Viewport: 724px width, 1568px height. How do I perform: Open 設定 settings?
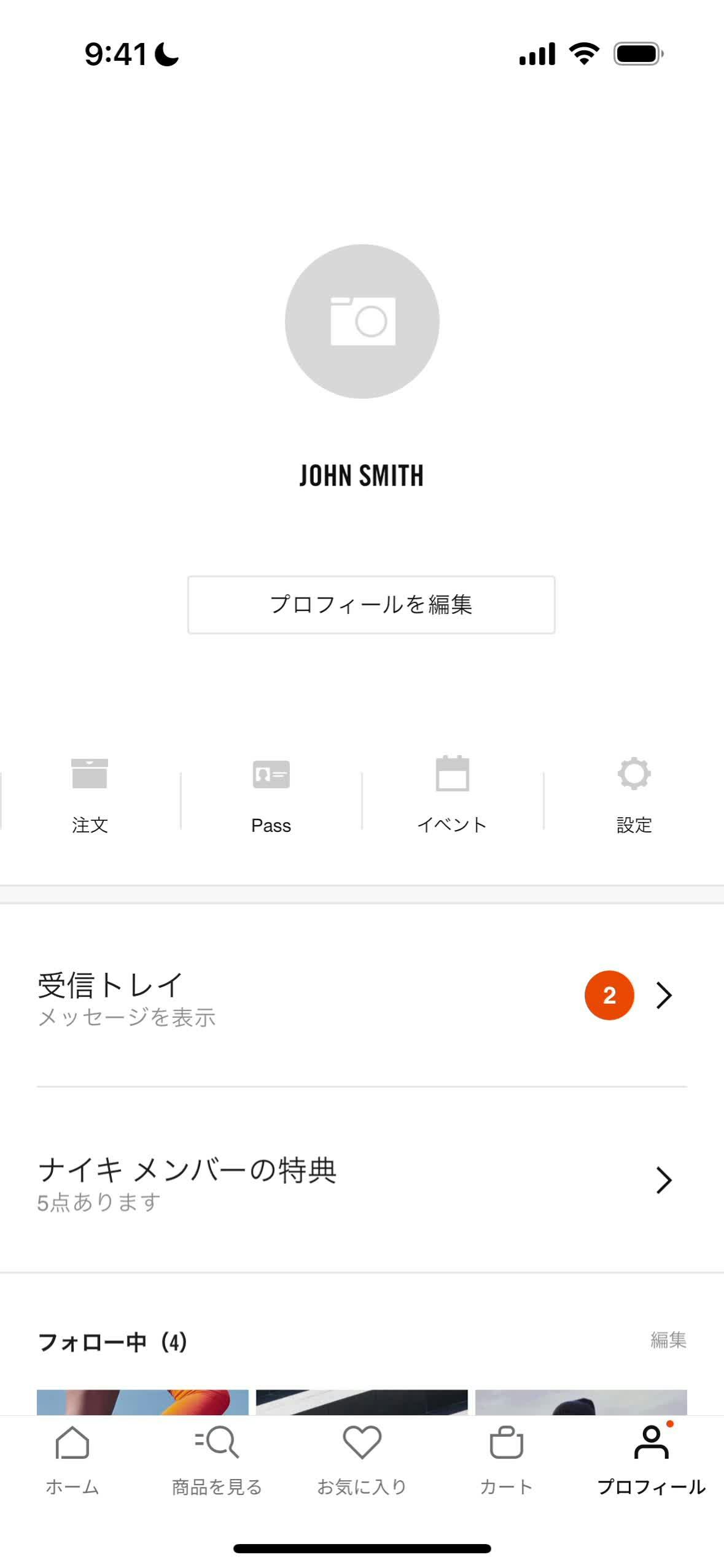[634, 794]
